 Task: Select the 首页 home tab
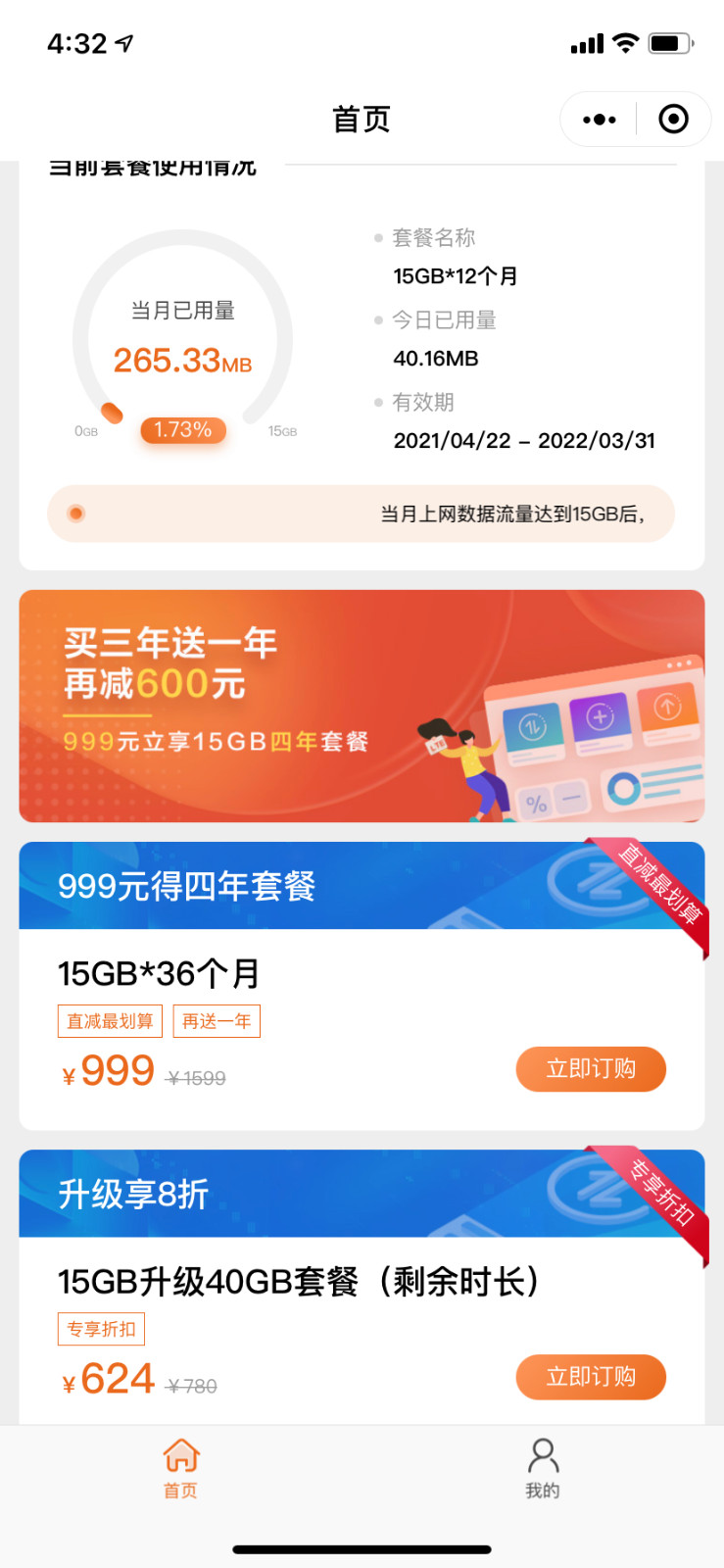coord(180,1468)
